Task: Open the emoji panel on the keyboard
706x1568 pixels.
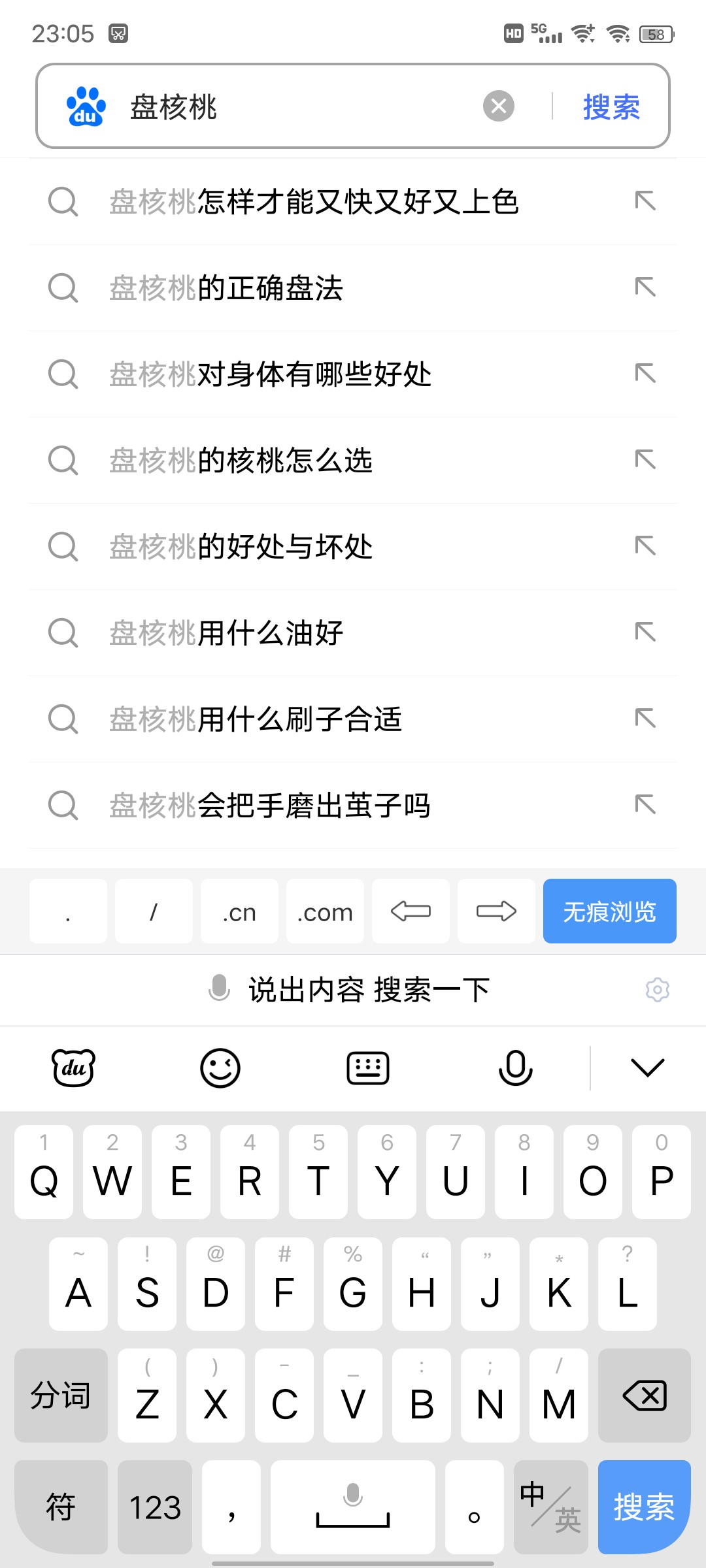Action: [x=221, y=1068]
